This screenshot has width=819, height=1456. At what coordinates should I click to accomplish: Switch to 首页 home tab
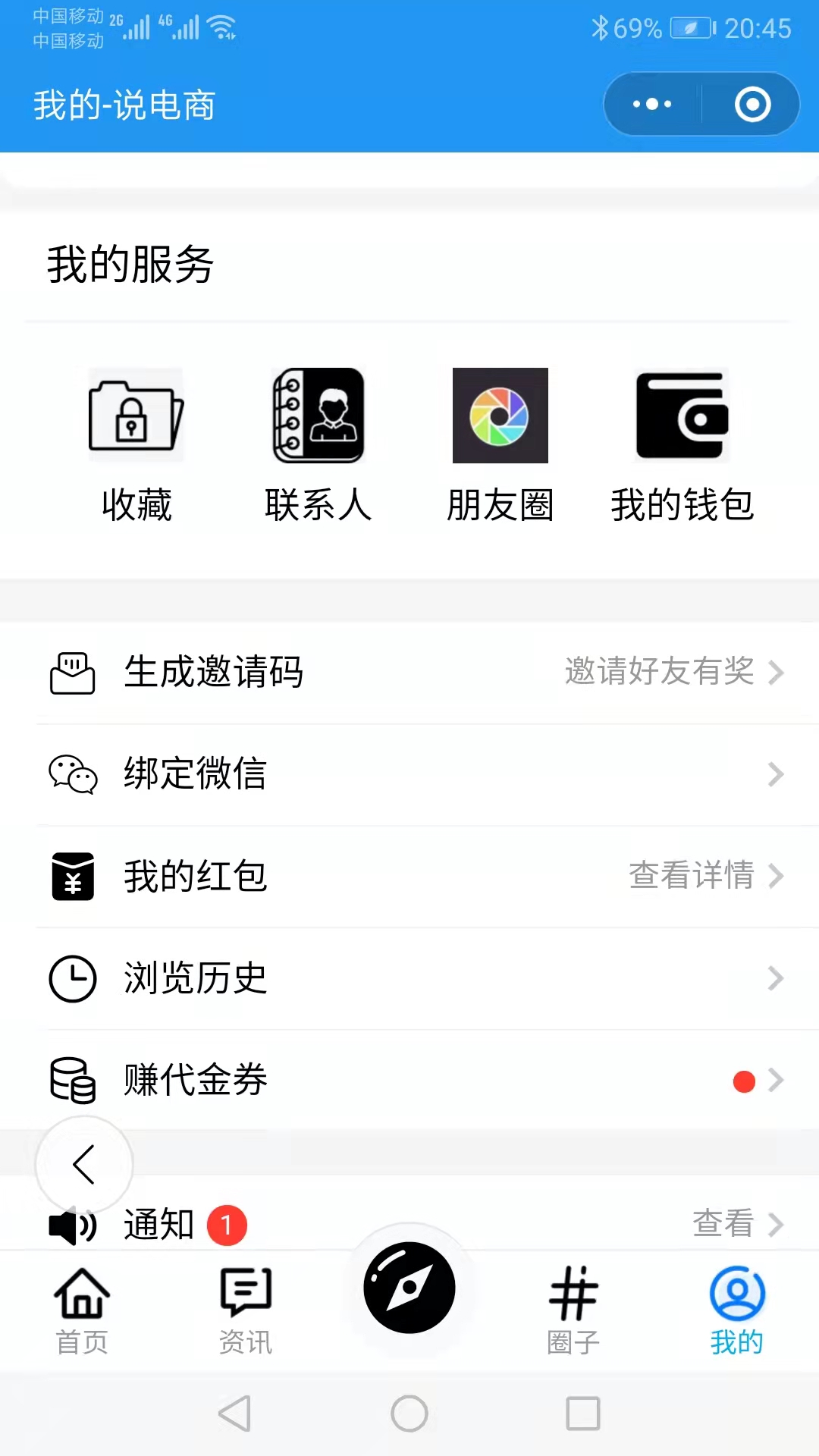tap(82, 1311)
